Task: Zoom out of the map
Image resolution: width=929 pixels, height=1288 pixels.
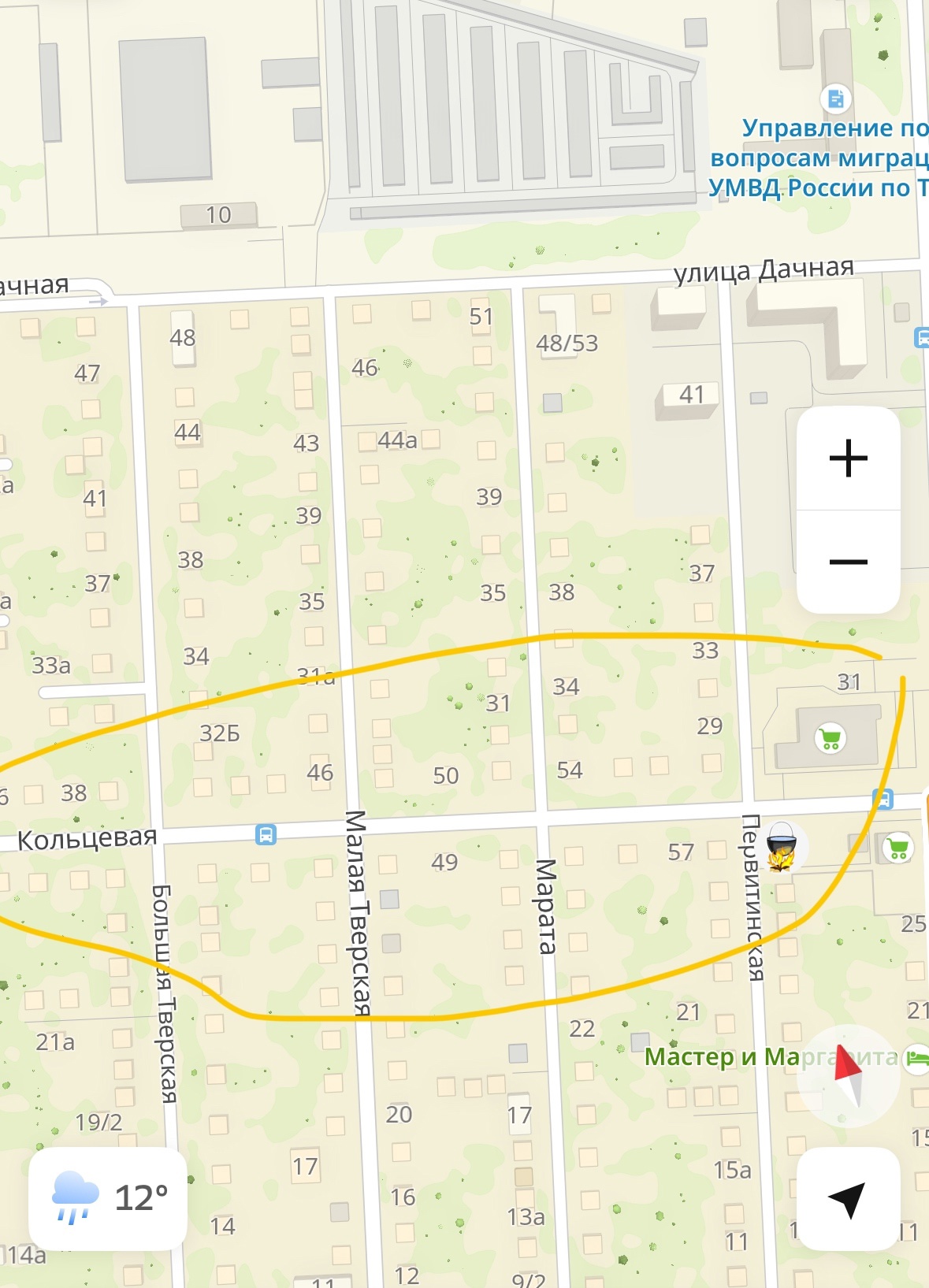Action: tap(848, 562)
